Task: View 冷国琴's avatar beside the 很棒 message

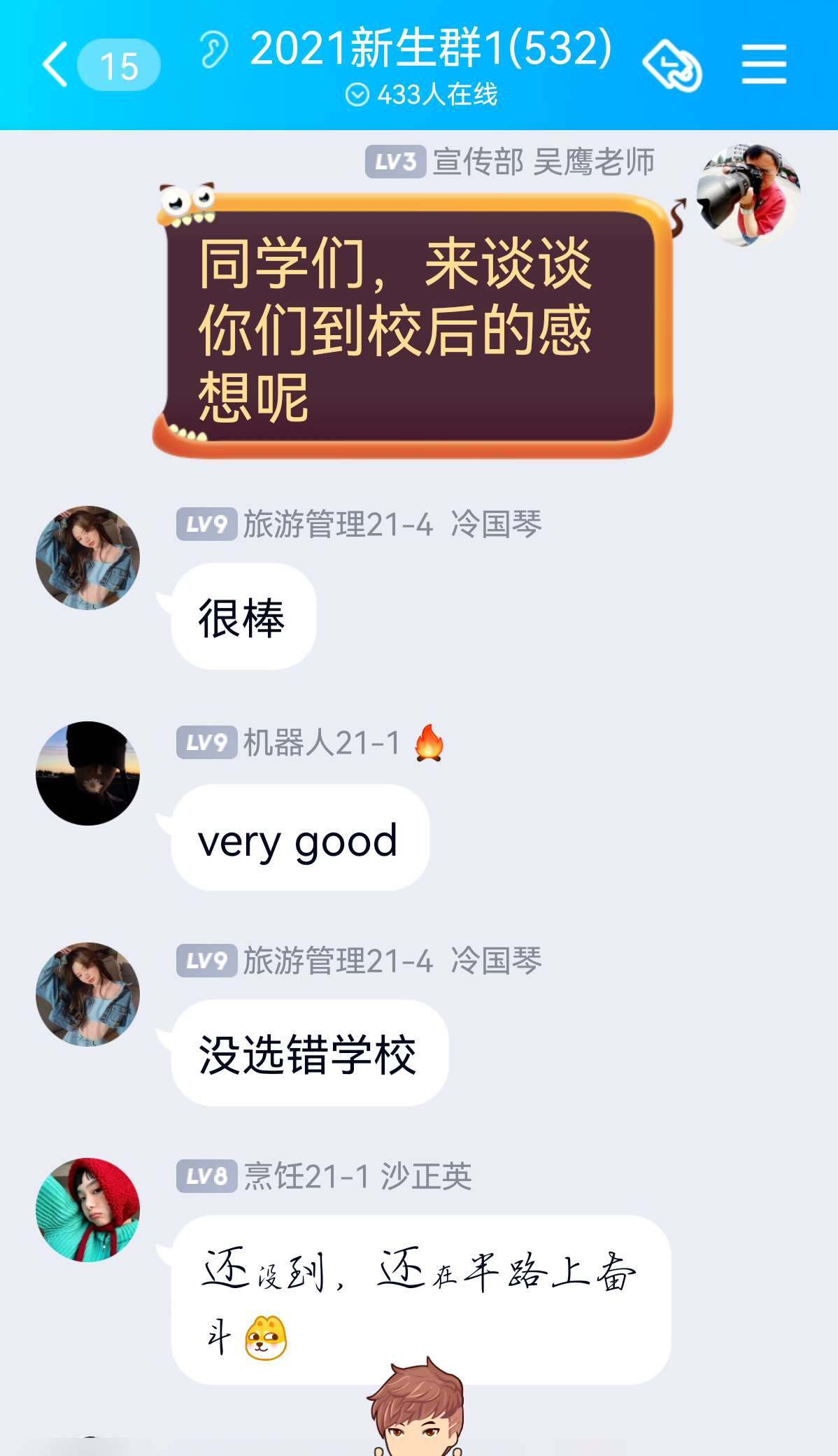Action: pyautogui.click(x=88, y=558)
